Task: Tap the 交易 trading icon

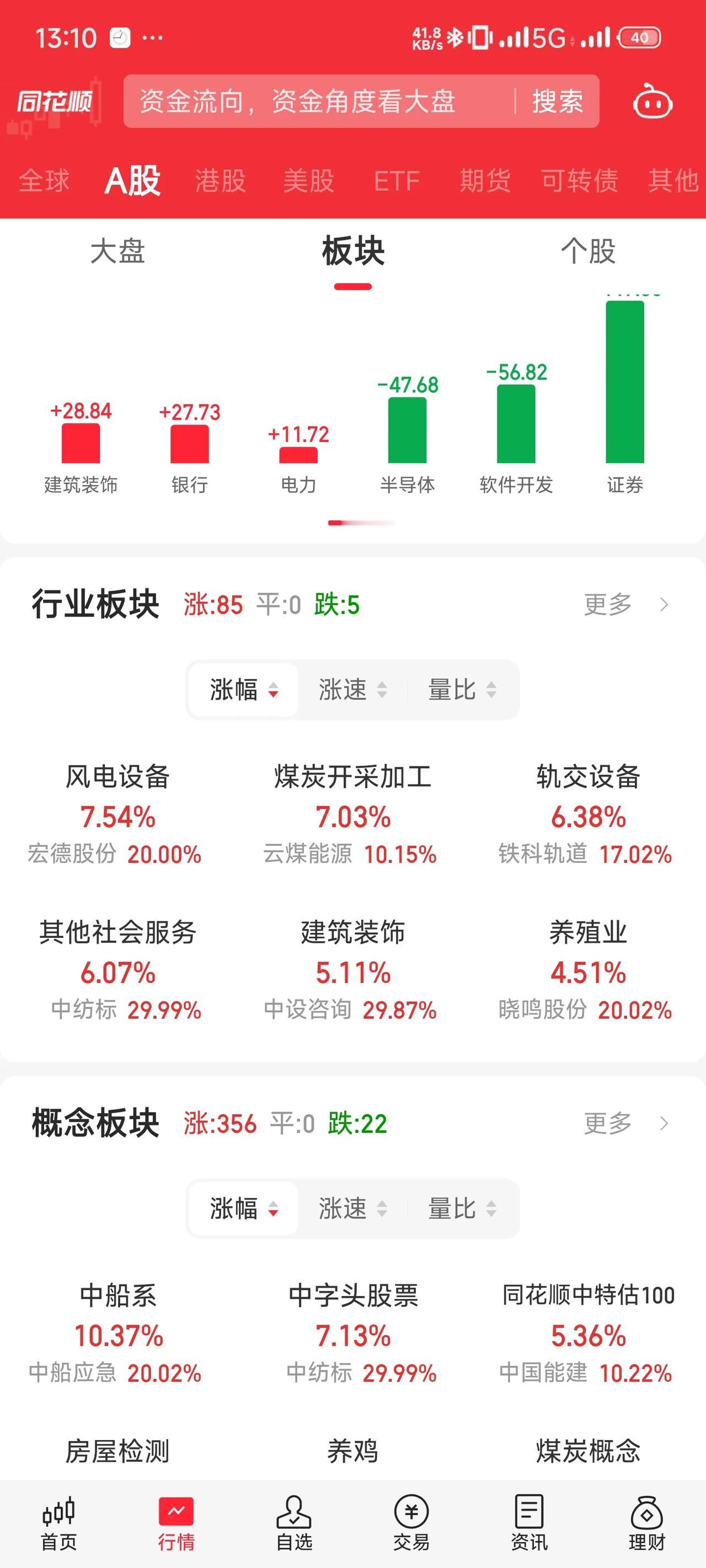Action: coord(412,1516)
